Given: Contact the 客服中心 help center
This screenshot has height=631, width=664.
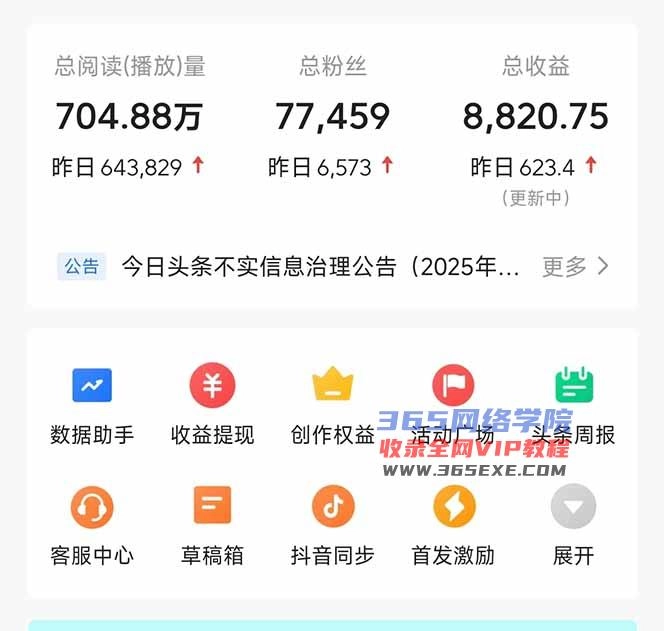Looking at the screenshot, I should [x=92, y=508].
